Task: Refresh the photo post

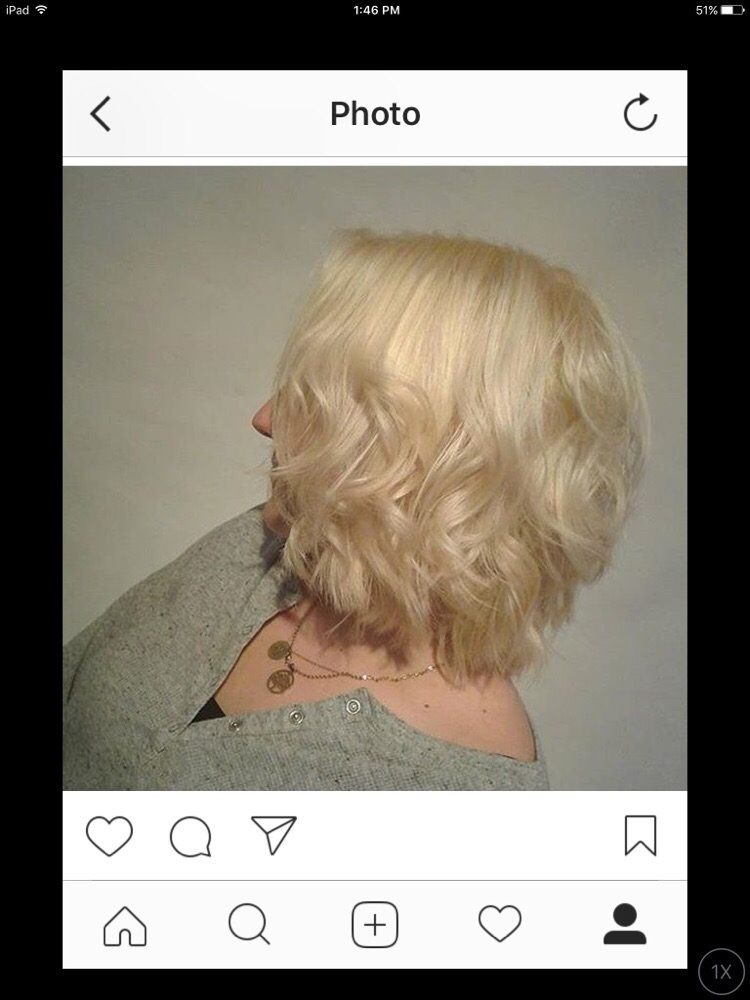Action: pos(640,114)
